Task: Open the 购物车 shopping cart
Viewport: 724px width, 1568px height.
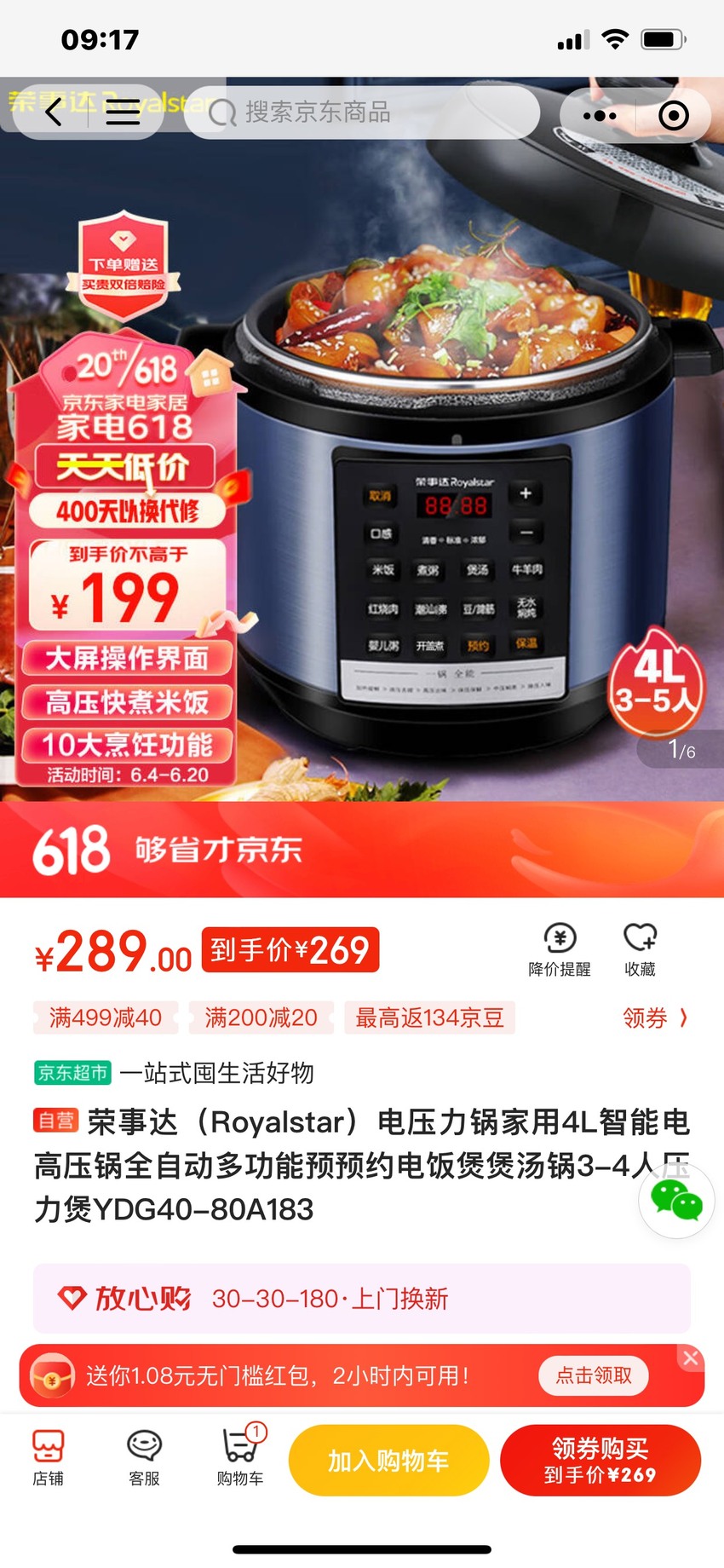Action: click(x=241, y=1458)
